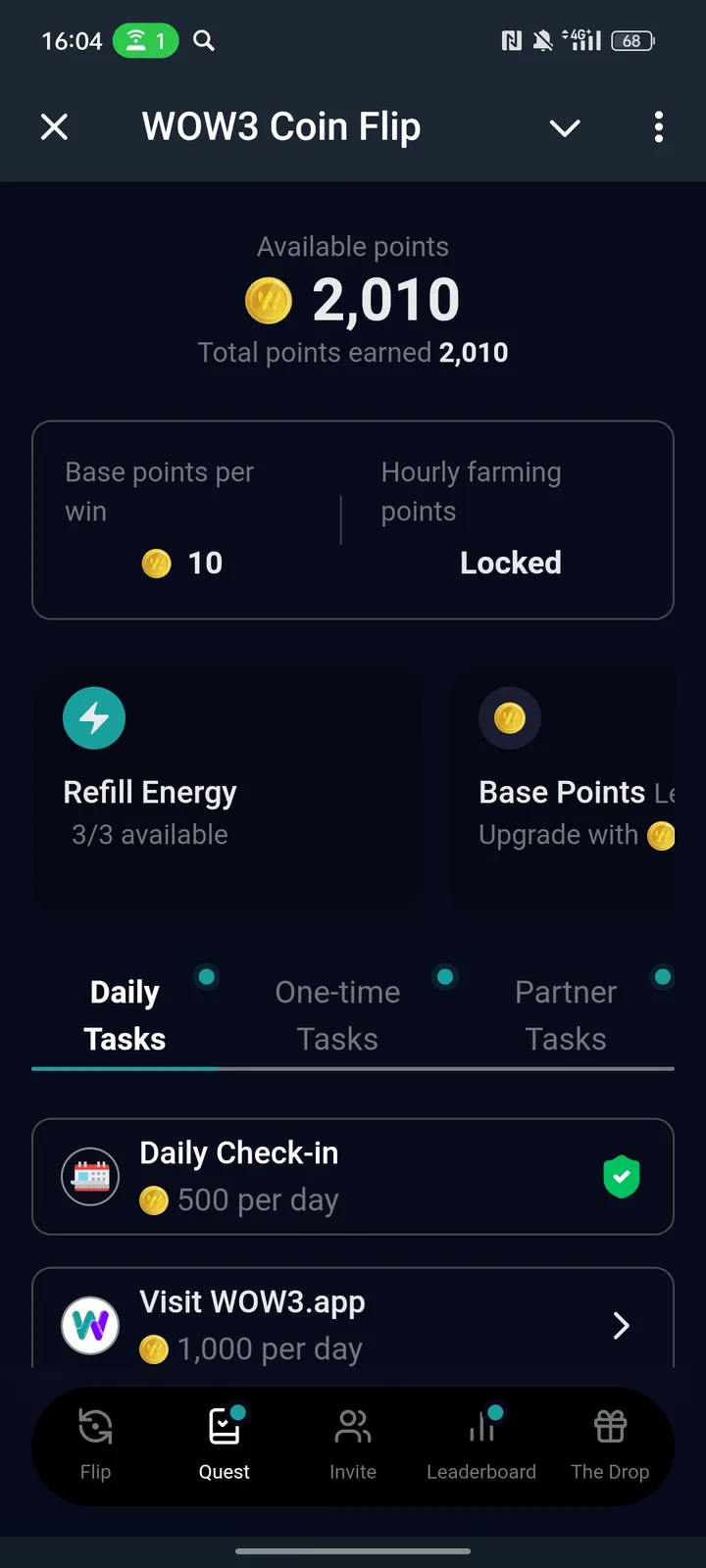Switch to Partner Tasks tab

click(566, 1014)
